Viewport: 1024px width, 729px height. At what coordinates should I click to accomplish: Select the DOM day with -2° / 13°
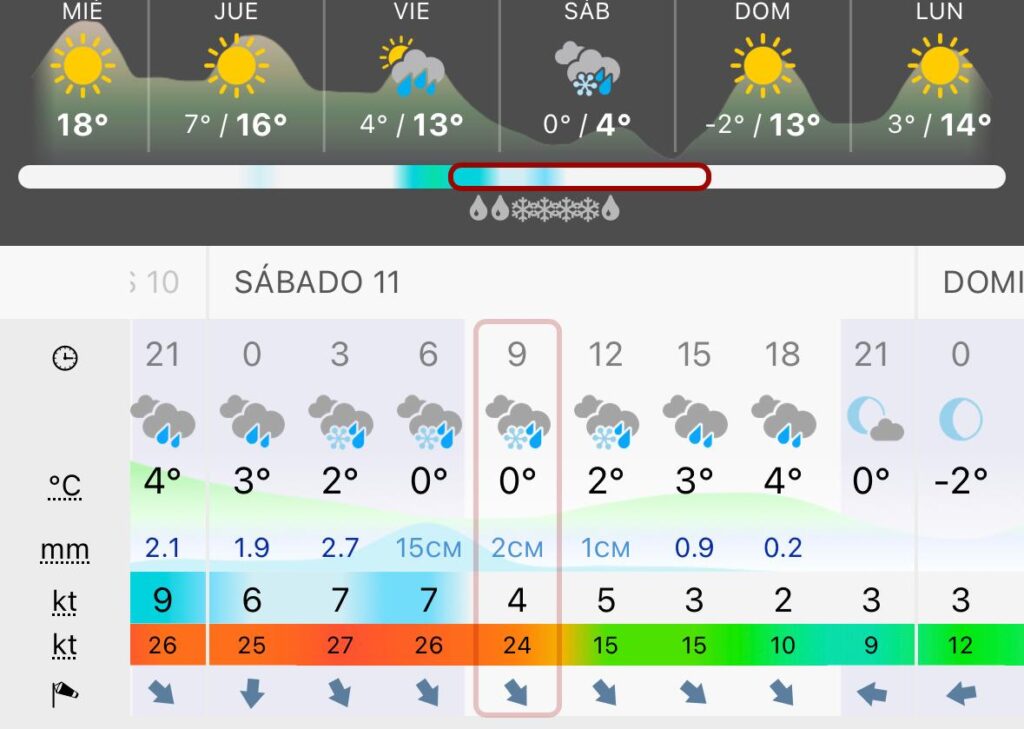(x=762, y=75)
